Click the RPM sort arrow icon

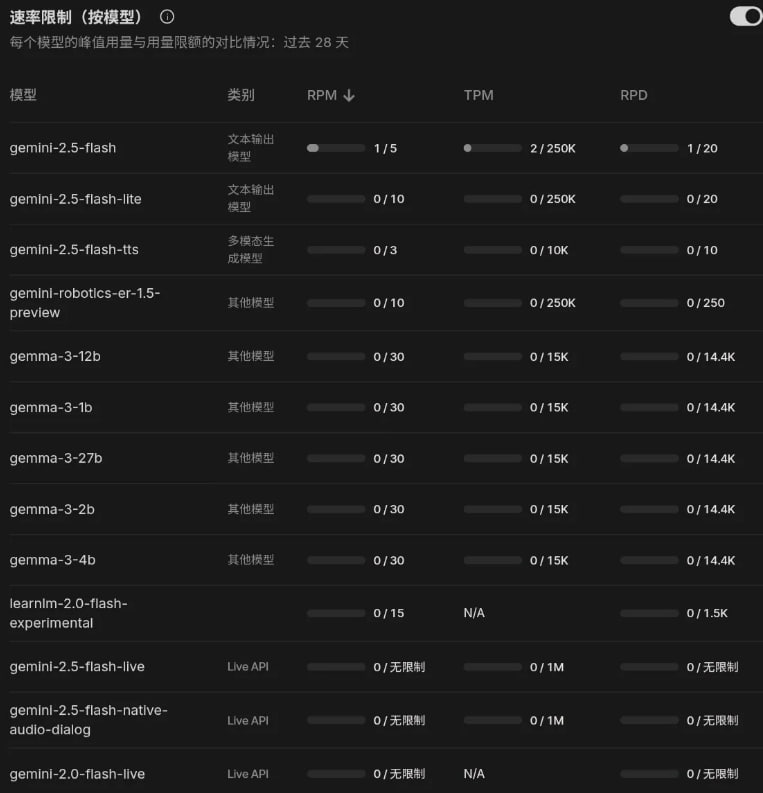(347, 95)
